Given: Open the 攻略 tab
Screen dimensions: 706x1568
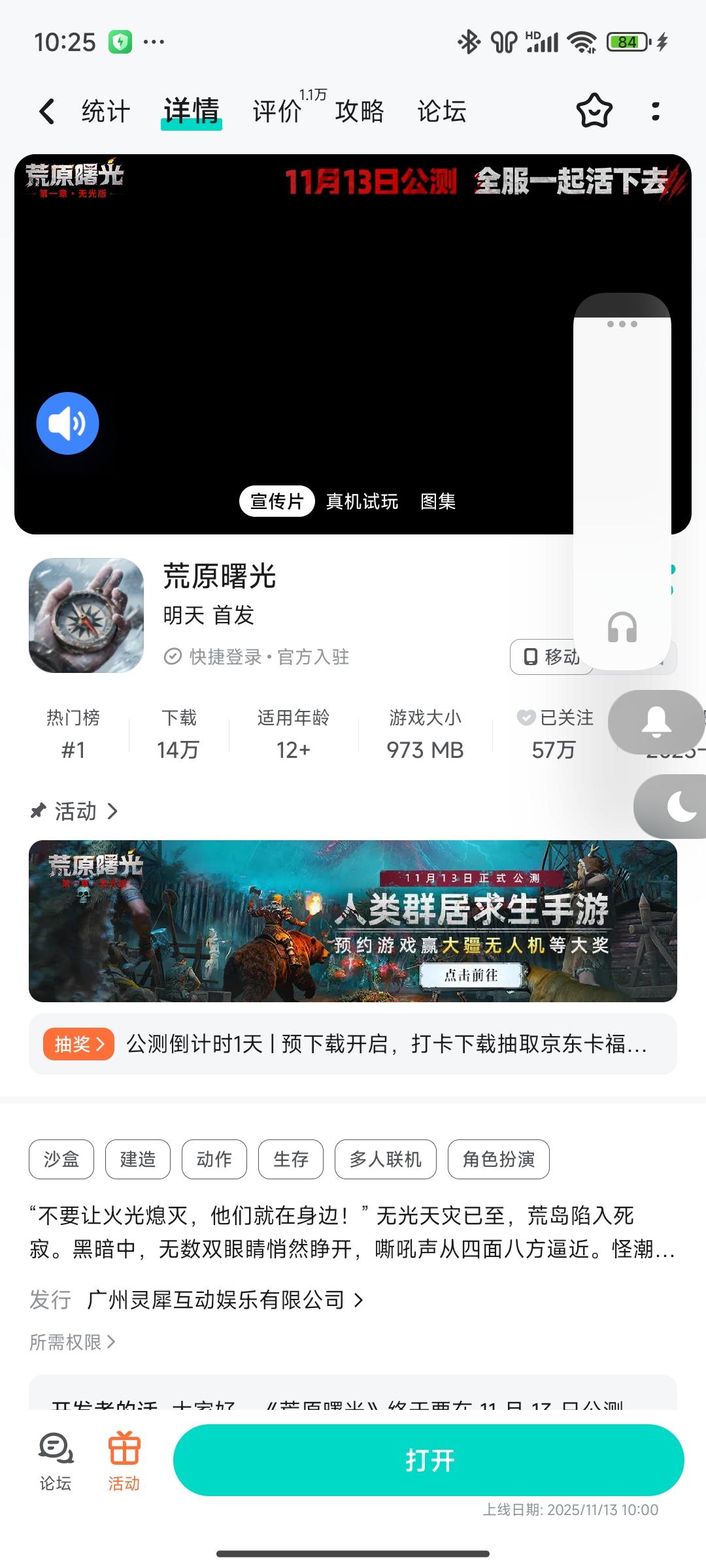Looking at the screenshot, I should click(360, 111).
